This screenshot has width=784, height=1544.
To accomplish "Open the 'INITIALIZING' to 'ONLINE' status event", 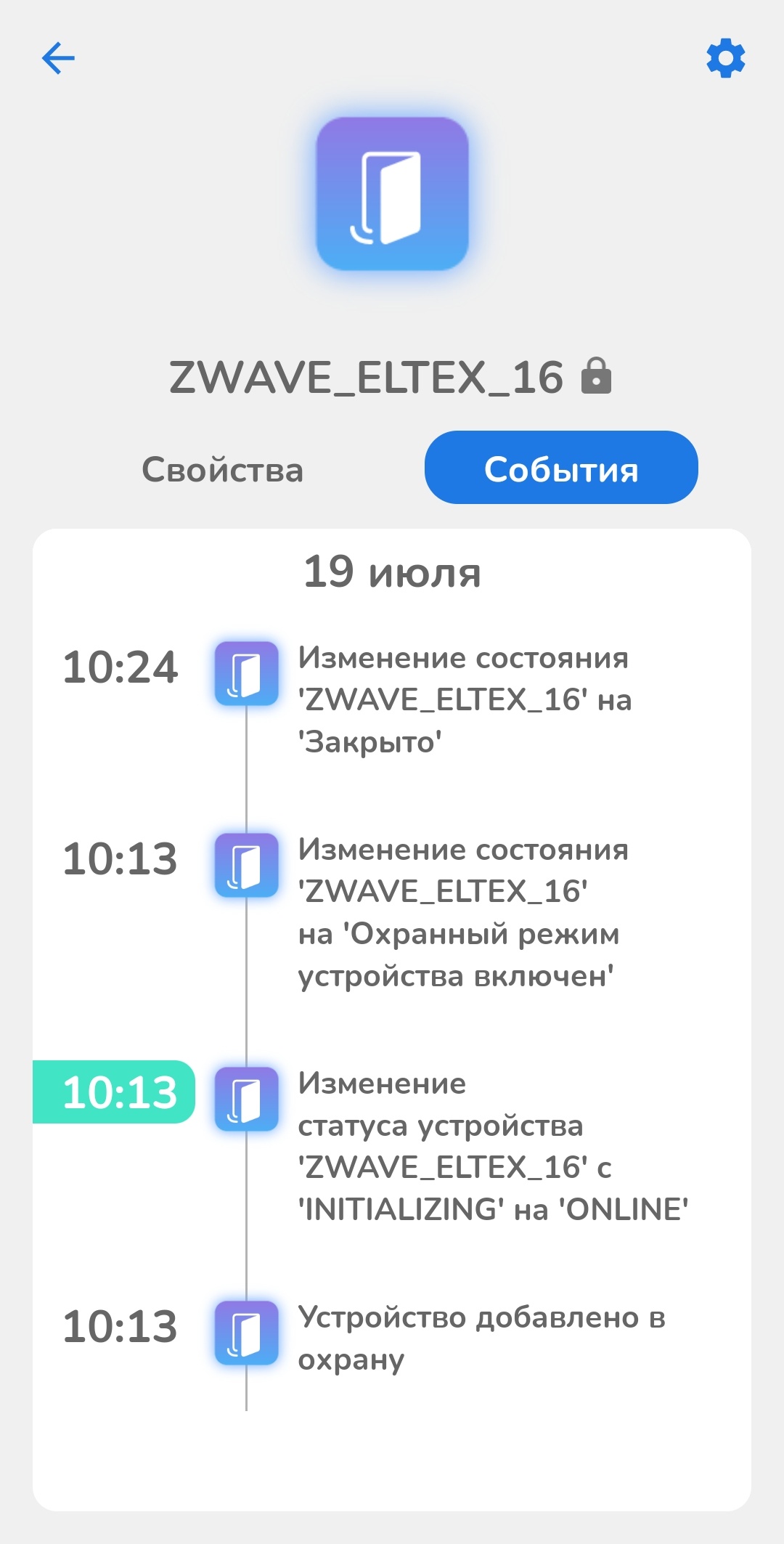I will [492, 1146].
